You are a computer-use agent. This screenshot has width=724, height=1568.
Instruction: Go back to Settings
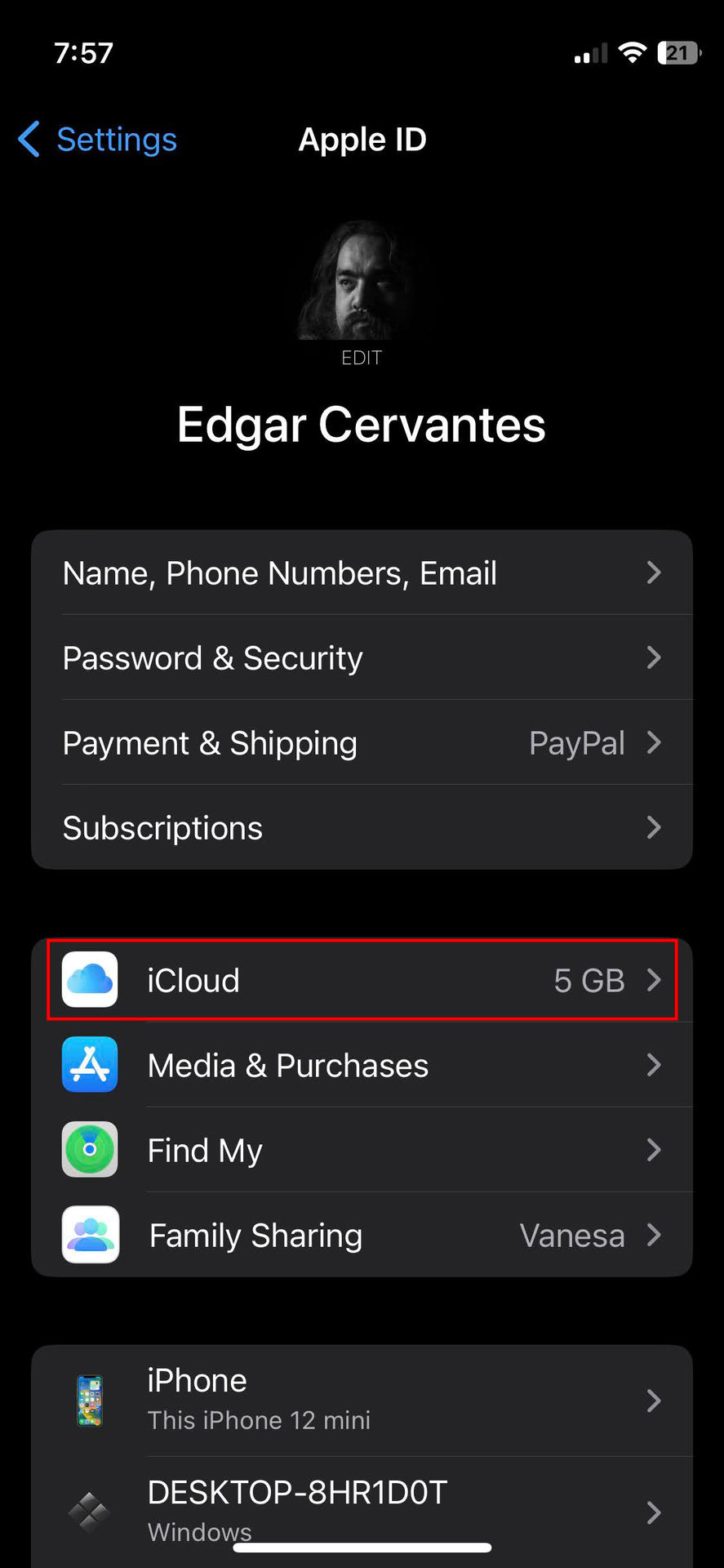[x=98, y=140]
